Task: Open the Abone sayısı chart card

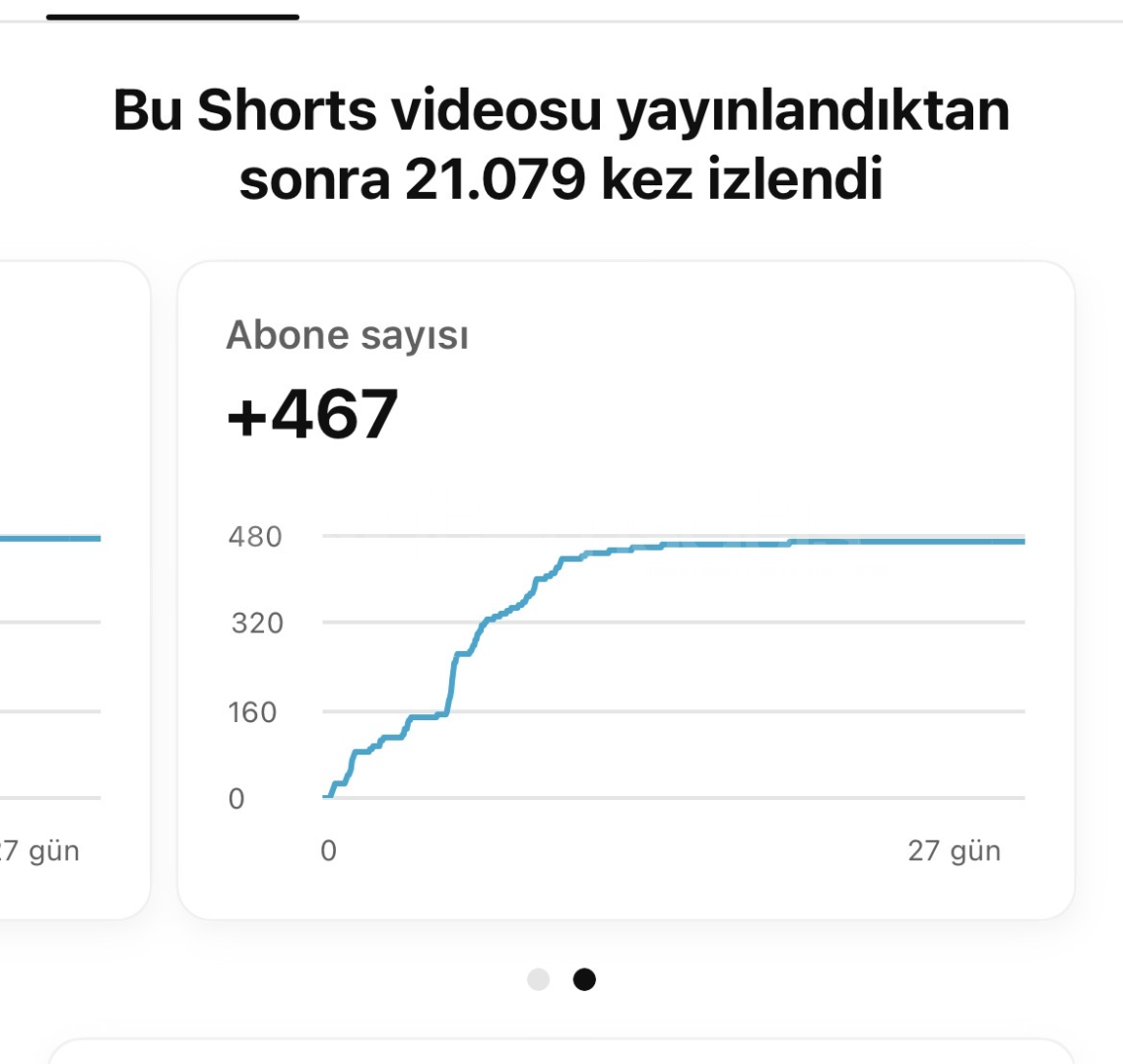Action: click(x=625, y=591)
